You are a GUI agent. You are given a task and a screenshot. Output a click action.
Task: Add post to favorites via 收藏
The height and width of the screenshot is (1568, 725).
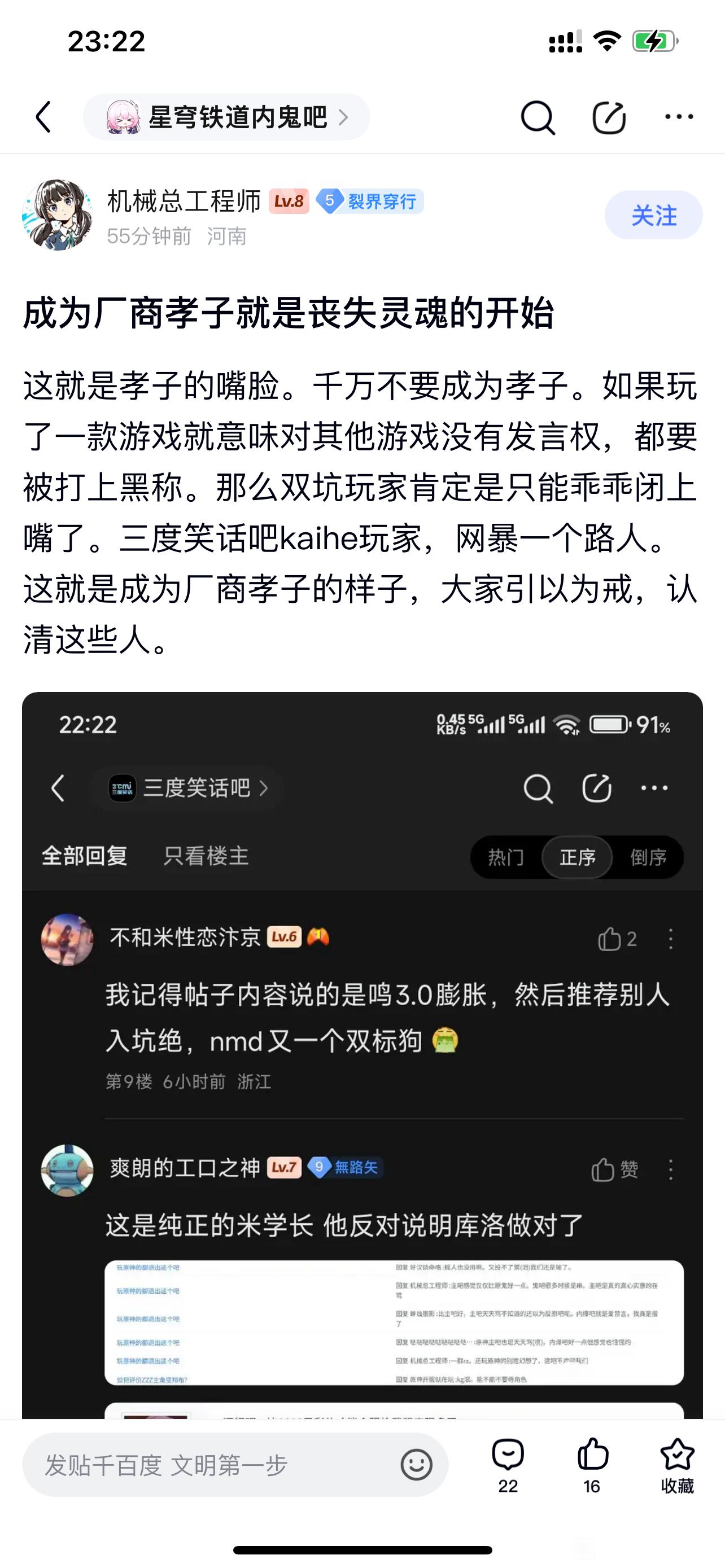click(677, 1465)
